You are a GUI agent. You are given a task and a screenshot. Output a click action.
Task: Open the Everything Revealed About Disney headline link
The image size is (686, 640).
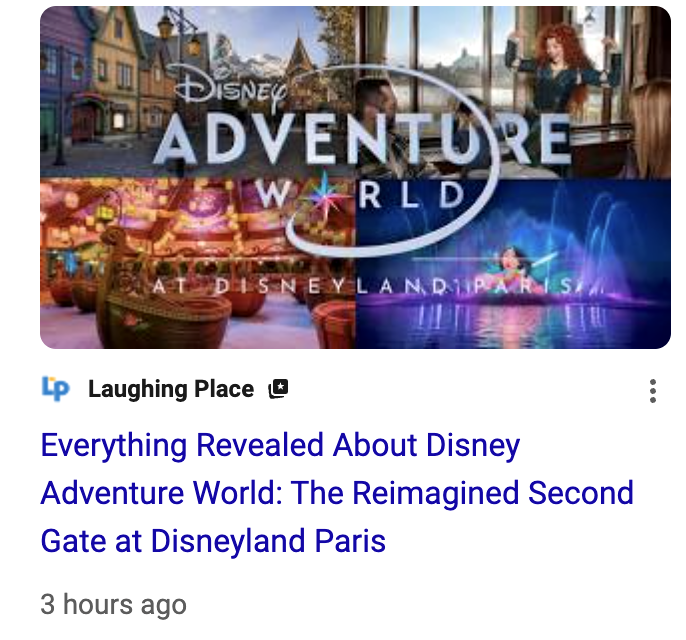point(336,493)
